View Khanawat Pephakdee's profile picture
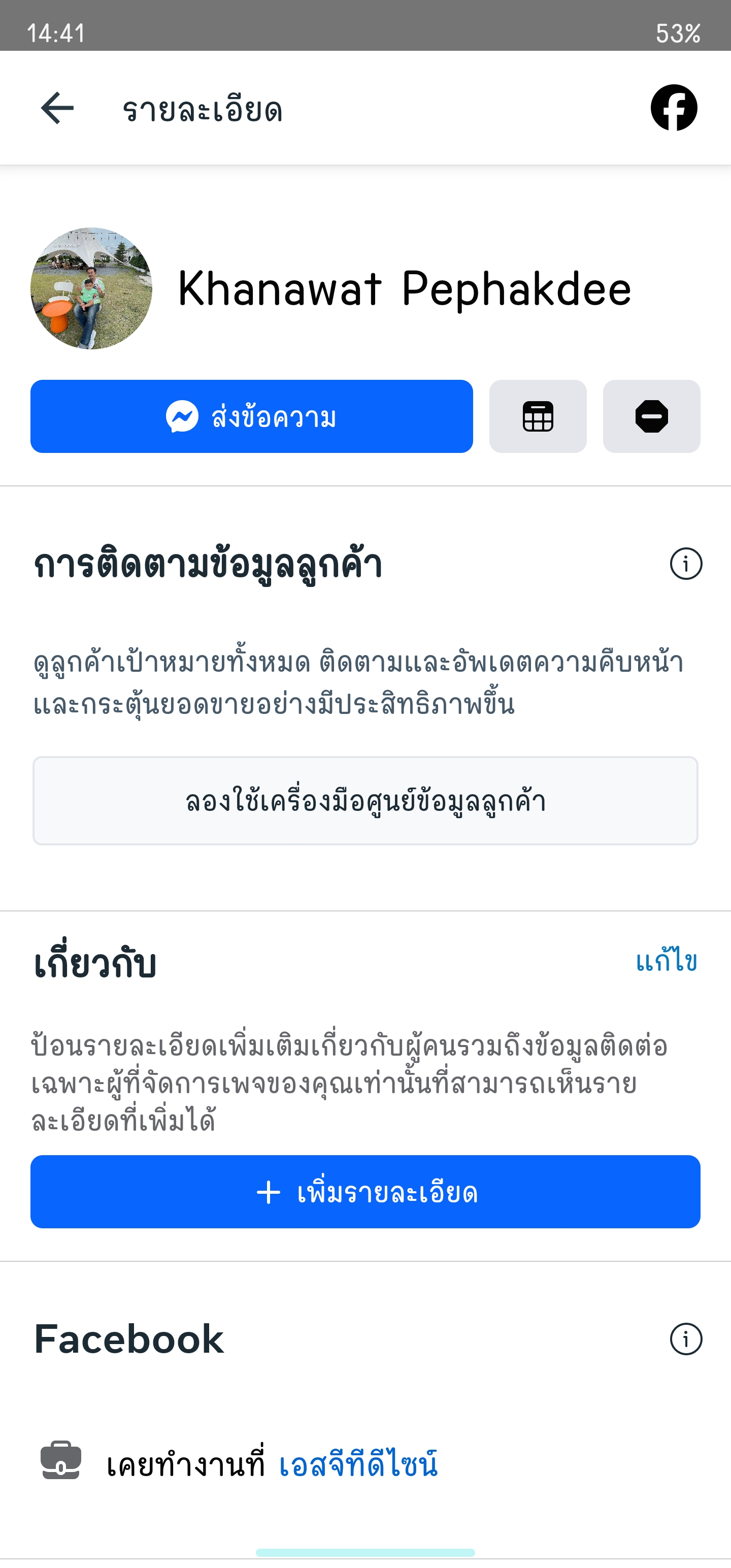The height and width of the screenshot is (1568, 731). [91, 288]
